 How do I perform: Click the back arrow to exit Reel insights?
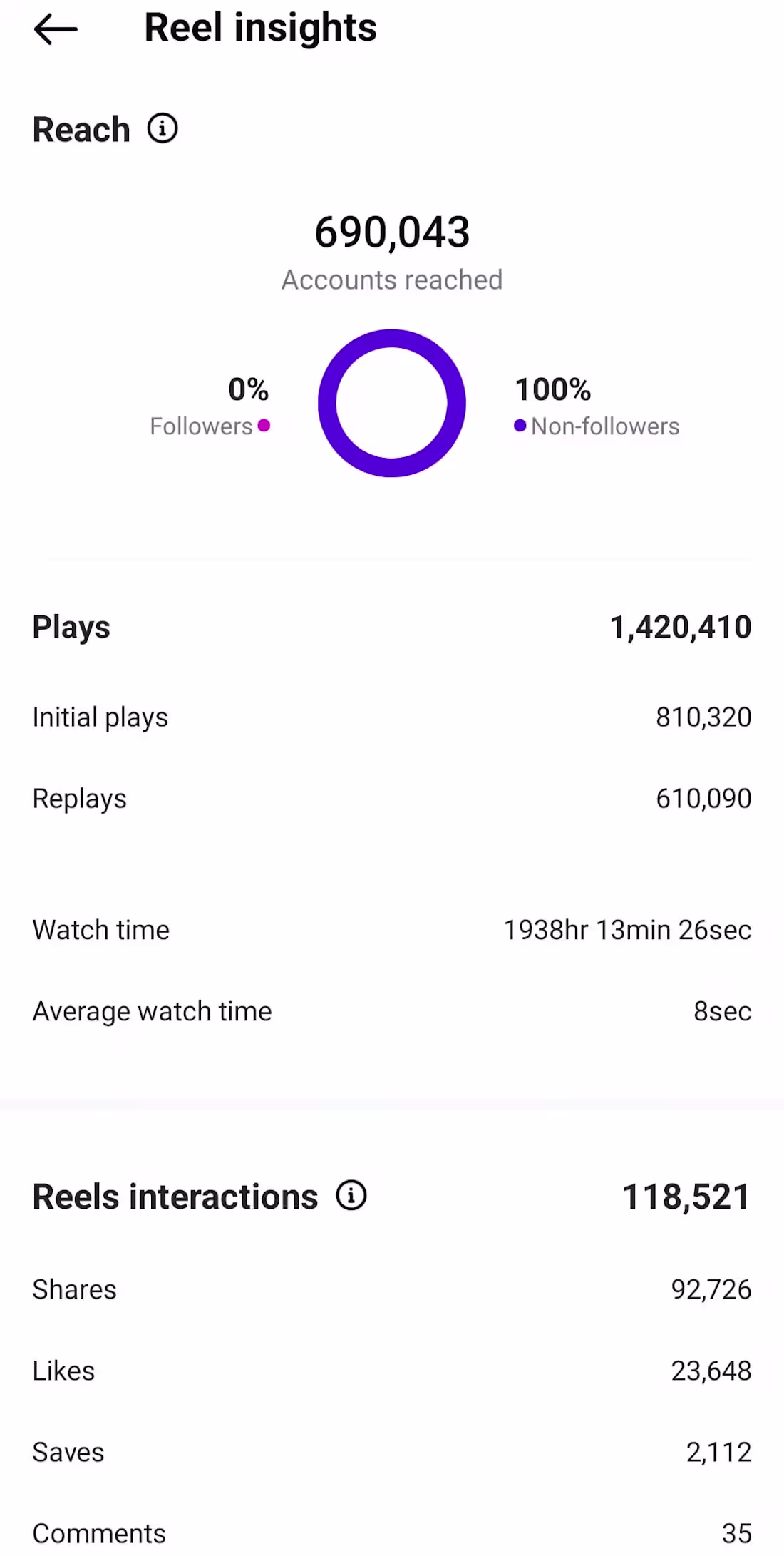point(56,29)
